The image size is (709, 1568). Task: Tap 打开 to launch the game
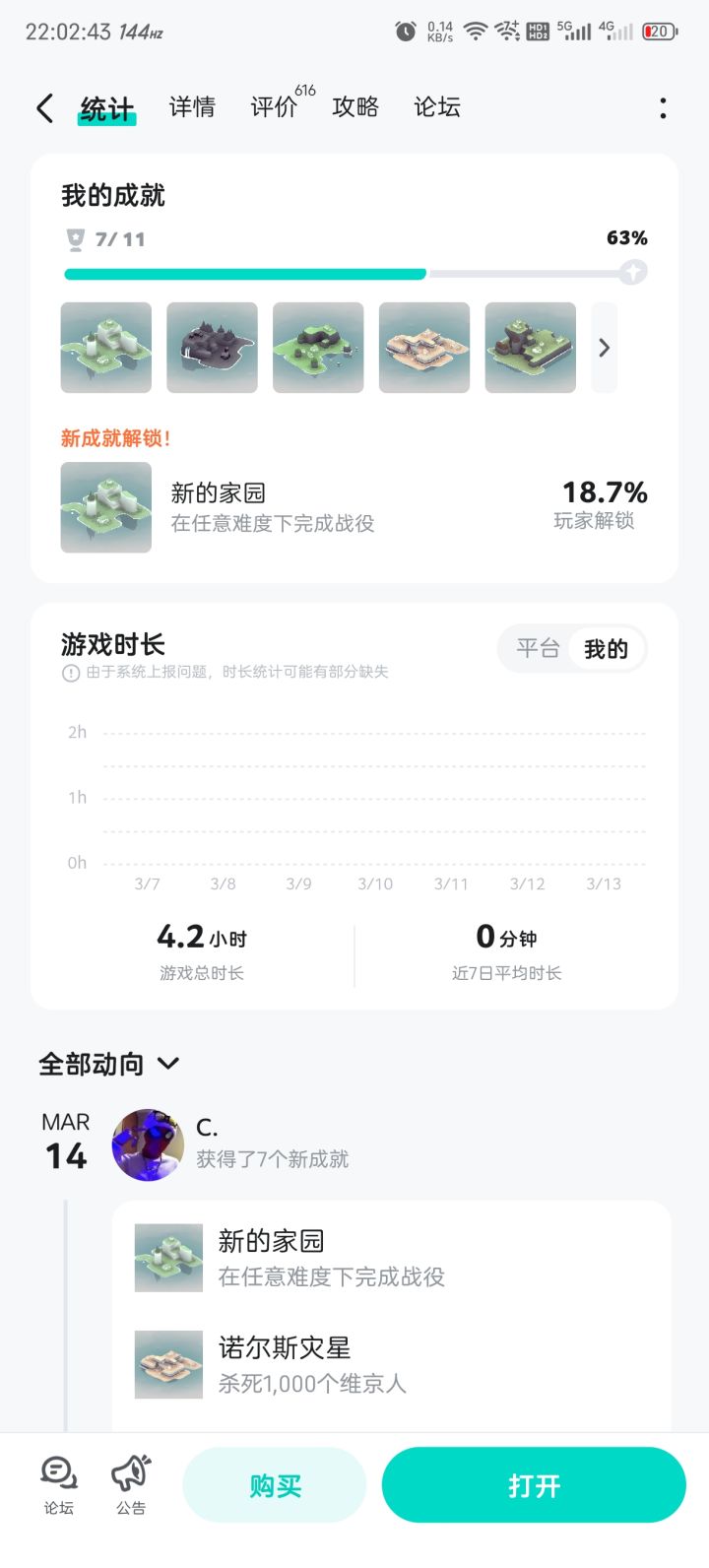click(x=533, y=1484)
